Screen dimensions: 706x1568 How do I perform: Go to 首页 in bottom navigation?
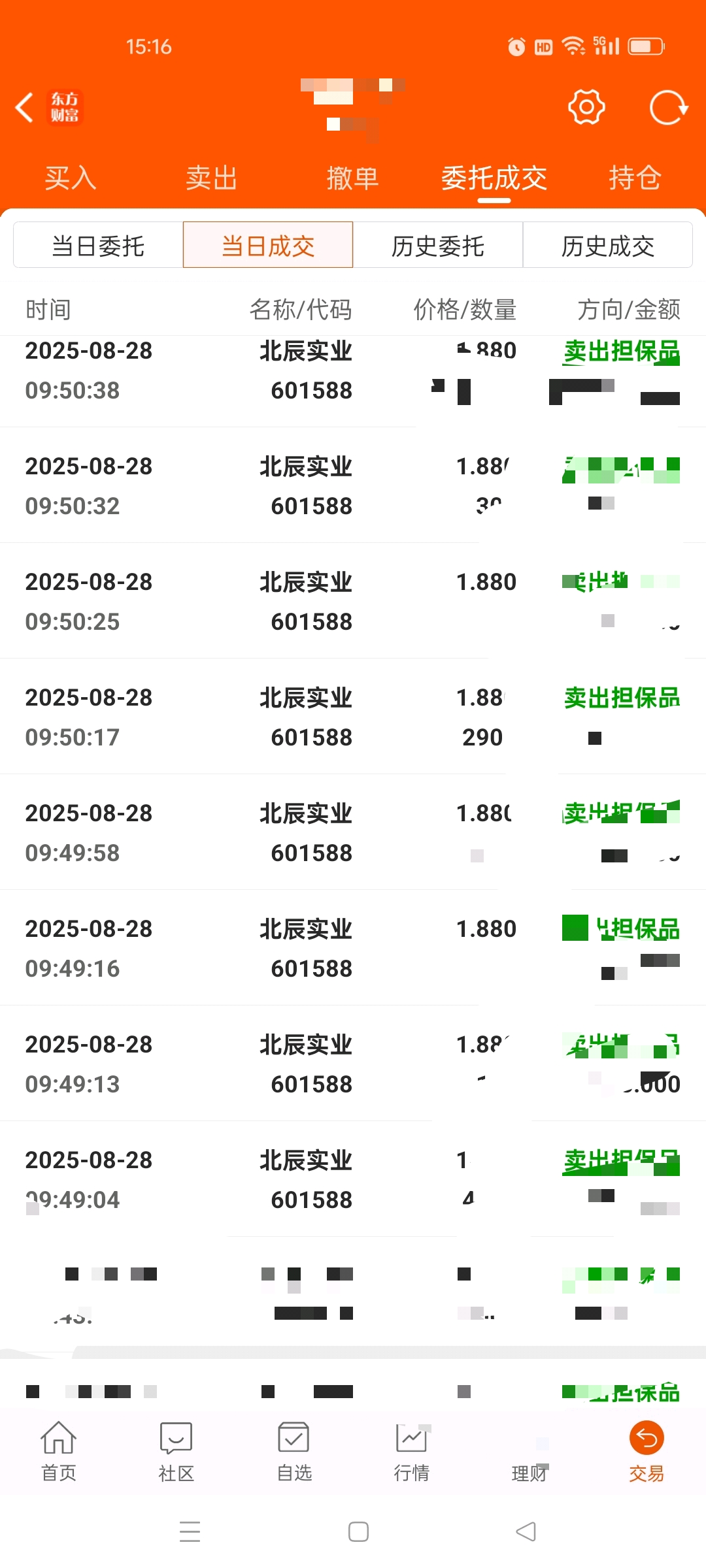click(x=59, y=1451)
